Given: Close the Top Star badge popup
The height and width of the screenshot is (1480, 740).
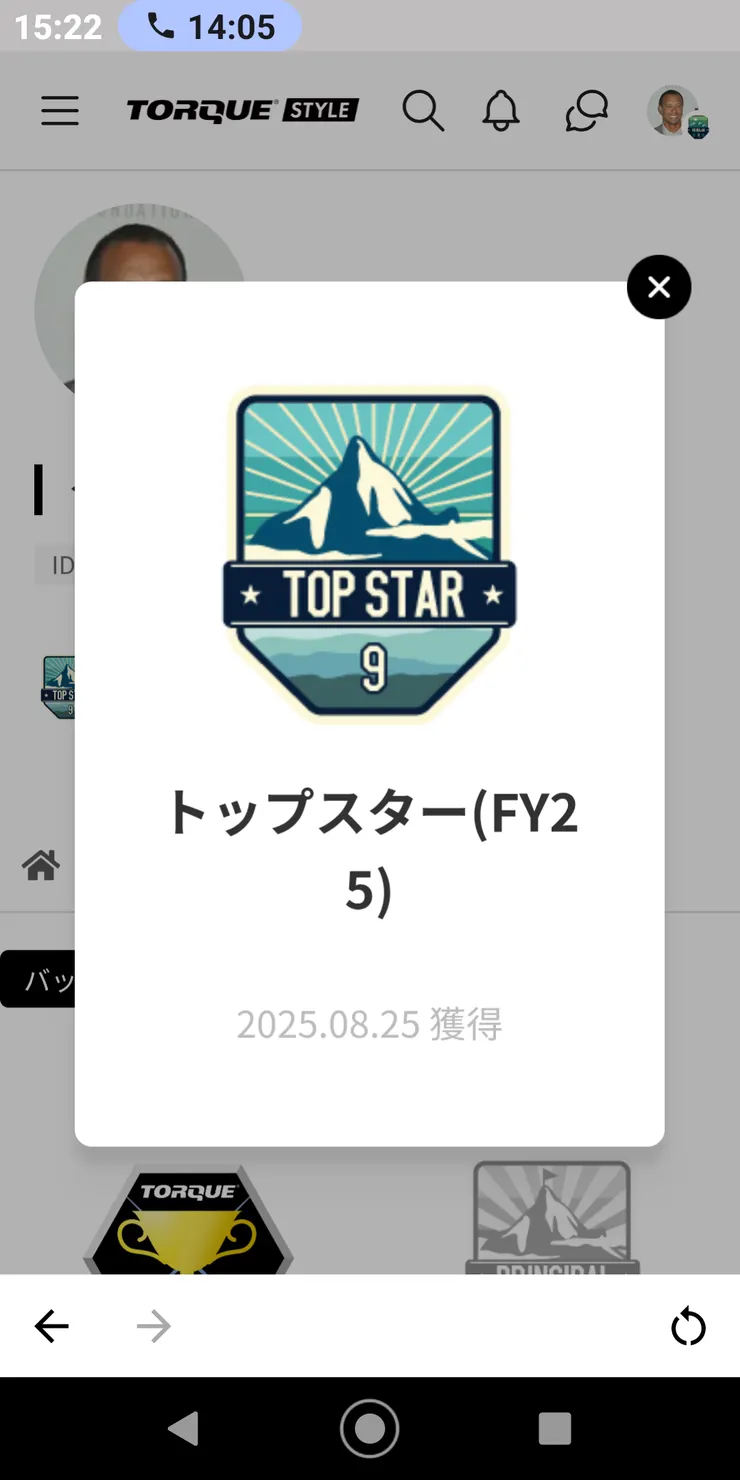Looking at the screenshot, I should click(658, 287).
